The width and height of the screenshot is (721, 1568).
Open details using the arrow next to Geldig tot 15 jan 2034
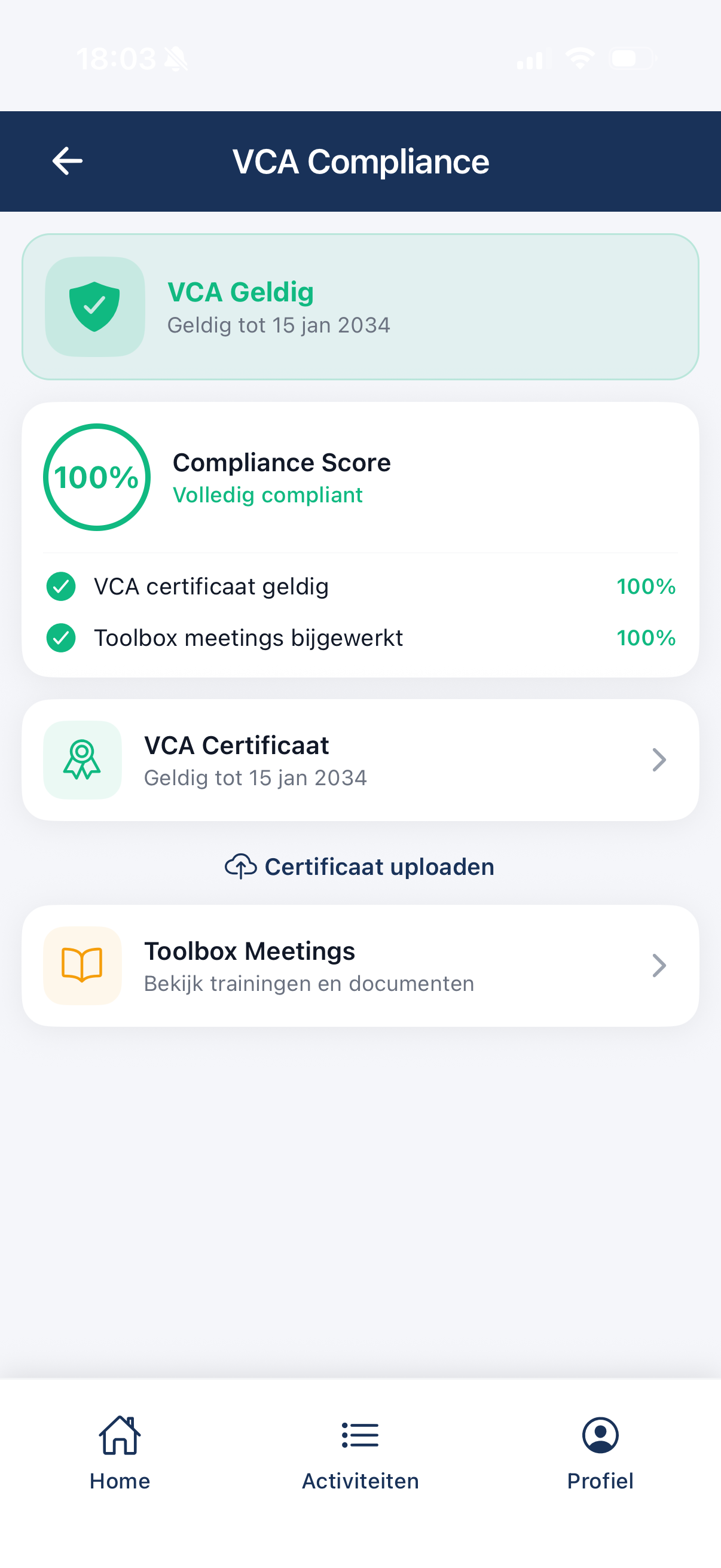[659, 759]
